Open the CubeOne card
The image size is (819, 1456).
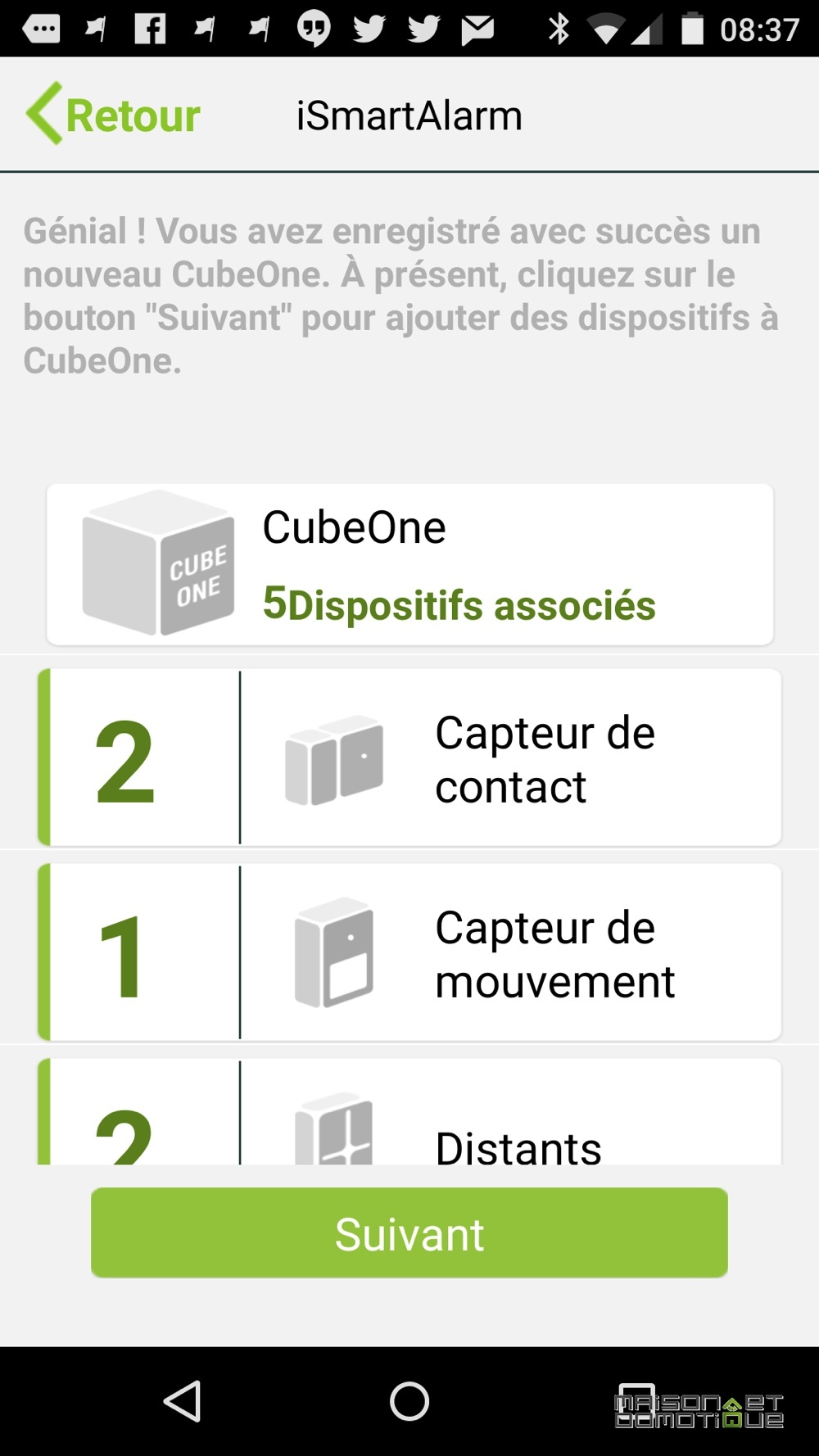(x=409, y=564)
